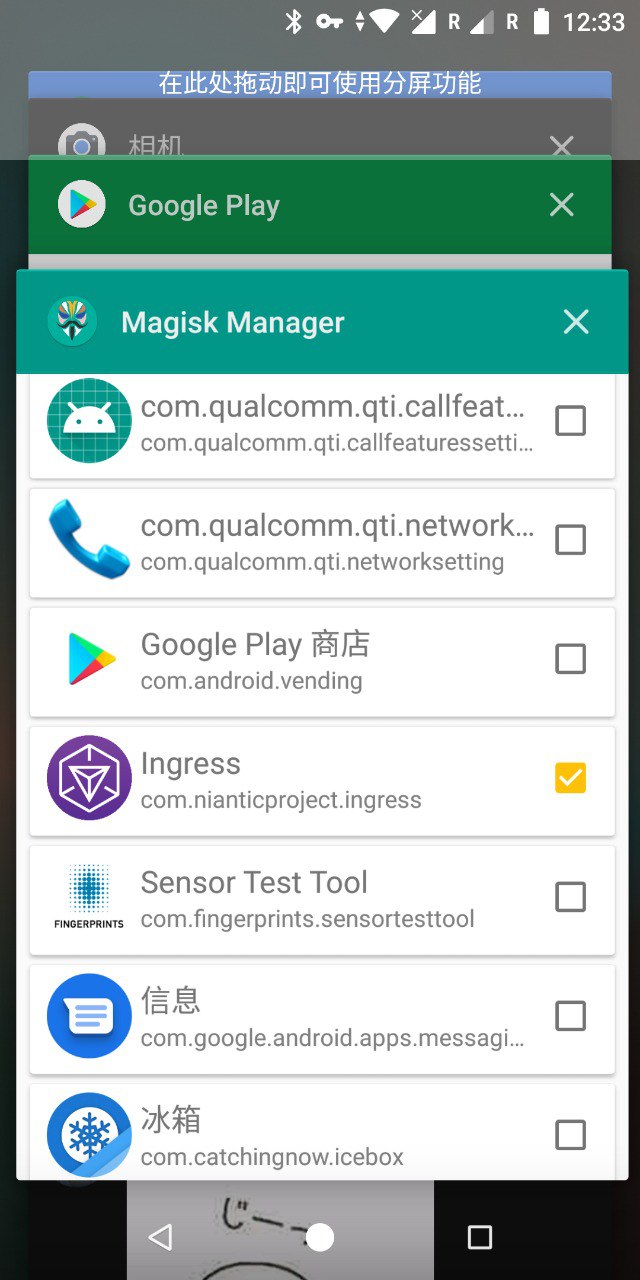Dismiss the Google Play recent card

tap(562, 205)
